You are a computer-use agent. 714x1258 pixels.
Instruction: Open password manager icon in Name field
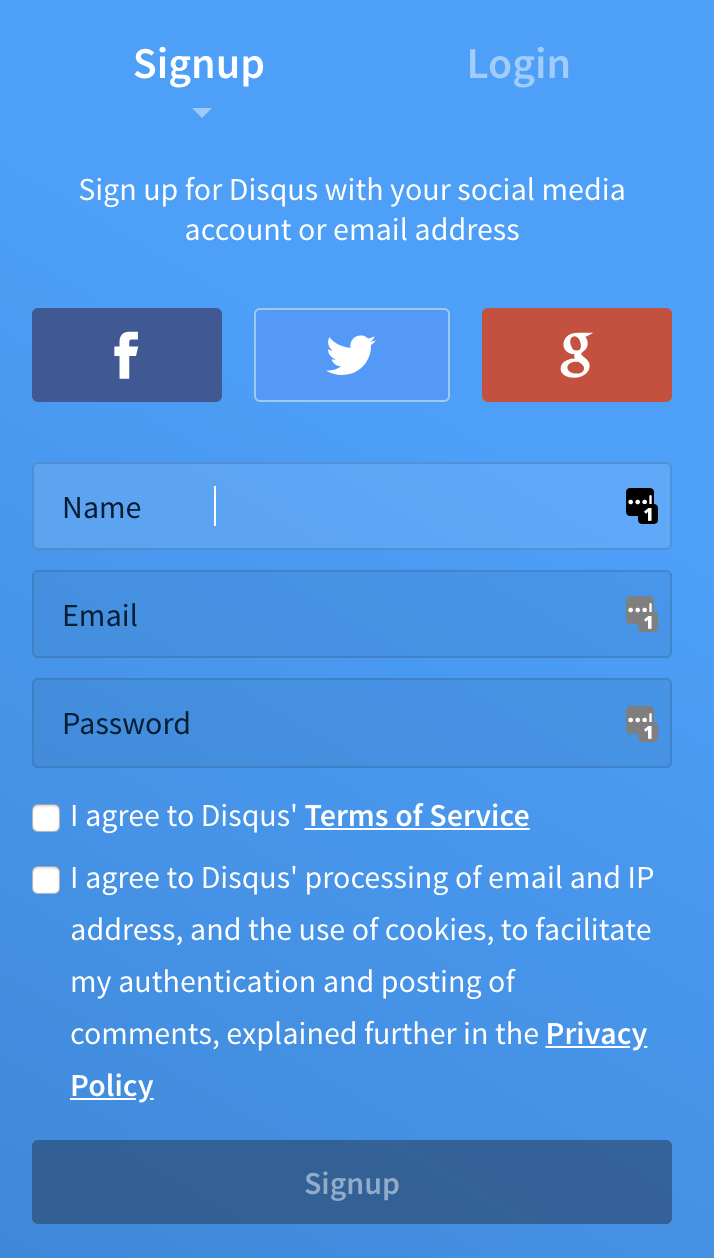(x=641, y=506)
